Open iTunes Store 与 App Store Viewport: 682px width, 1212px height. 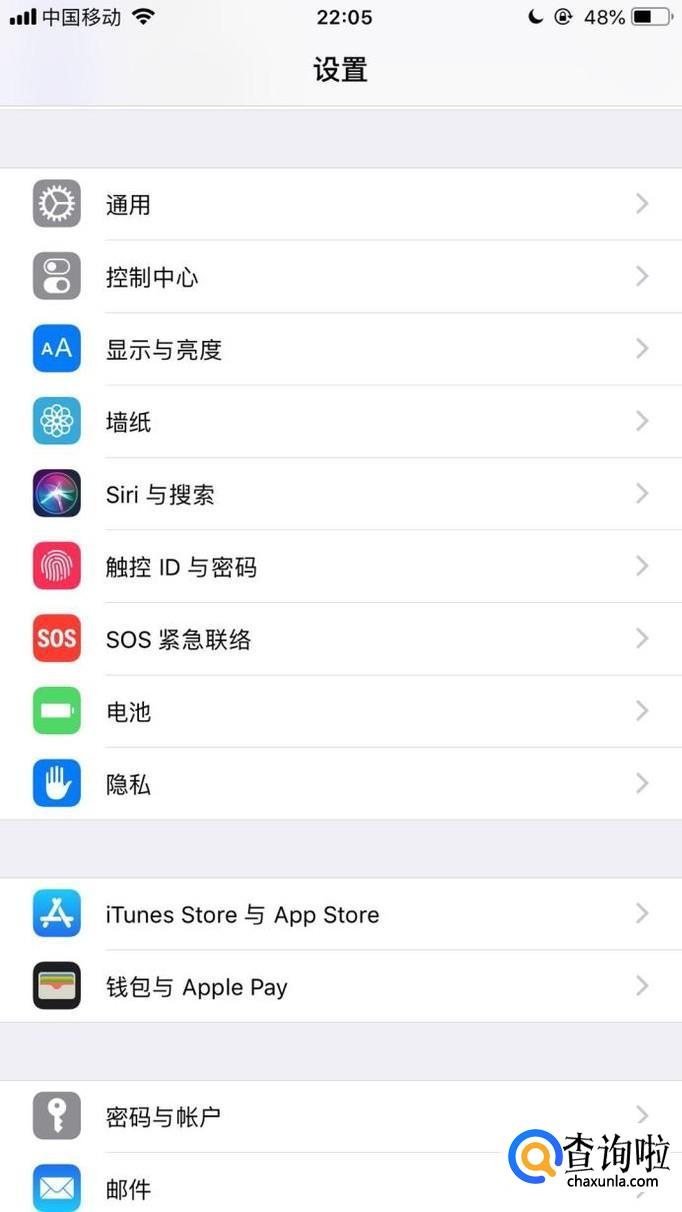click(340, 914)
